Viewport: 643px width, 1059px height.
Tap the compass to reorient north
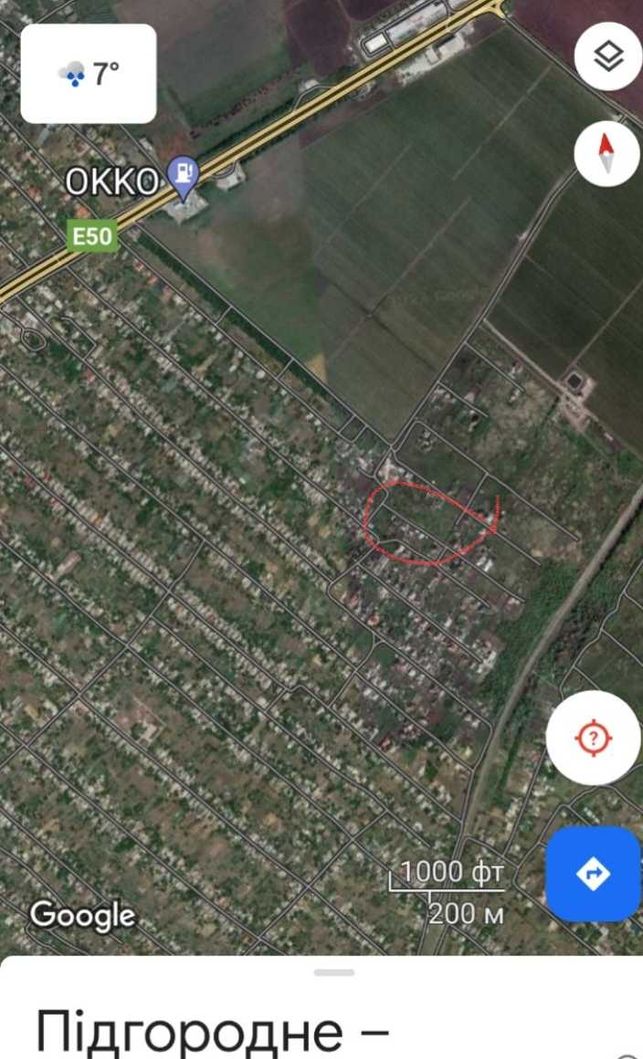coord(607,153)
